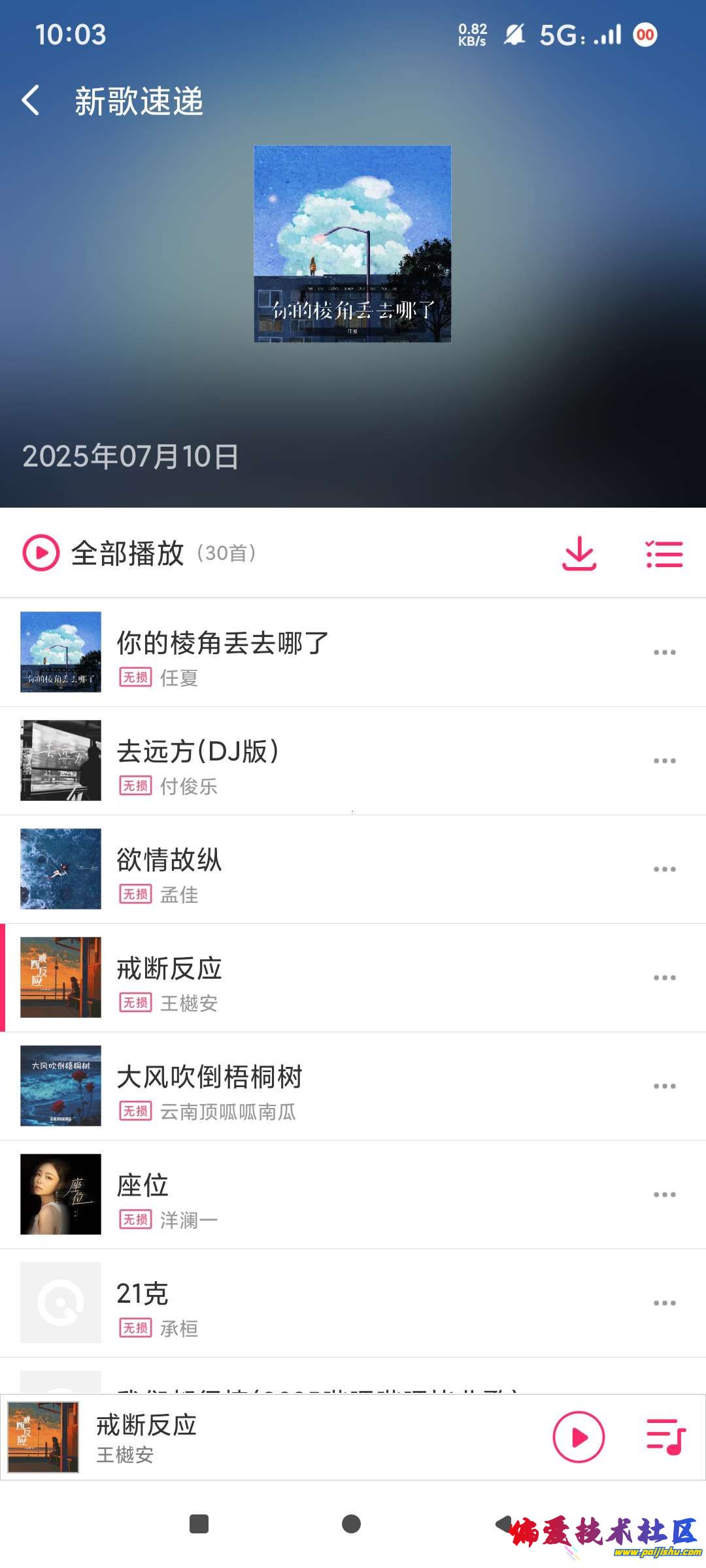
Task: Open more options for 座位
Action: pyautogui.click(x=664, y=1194)
